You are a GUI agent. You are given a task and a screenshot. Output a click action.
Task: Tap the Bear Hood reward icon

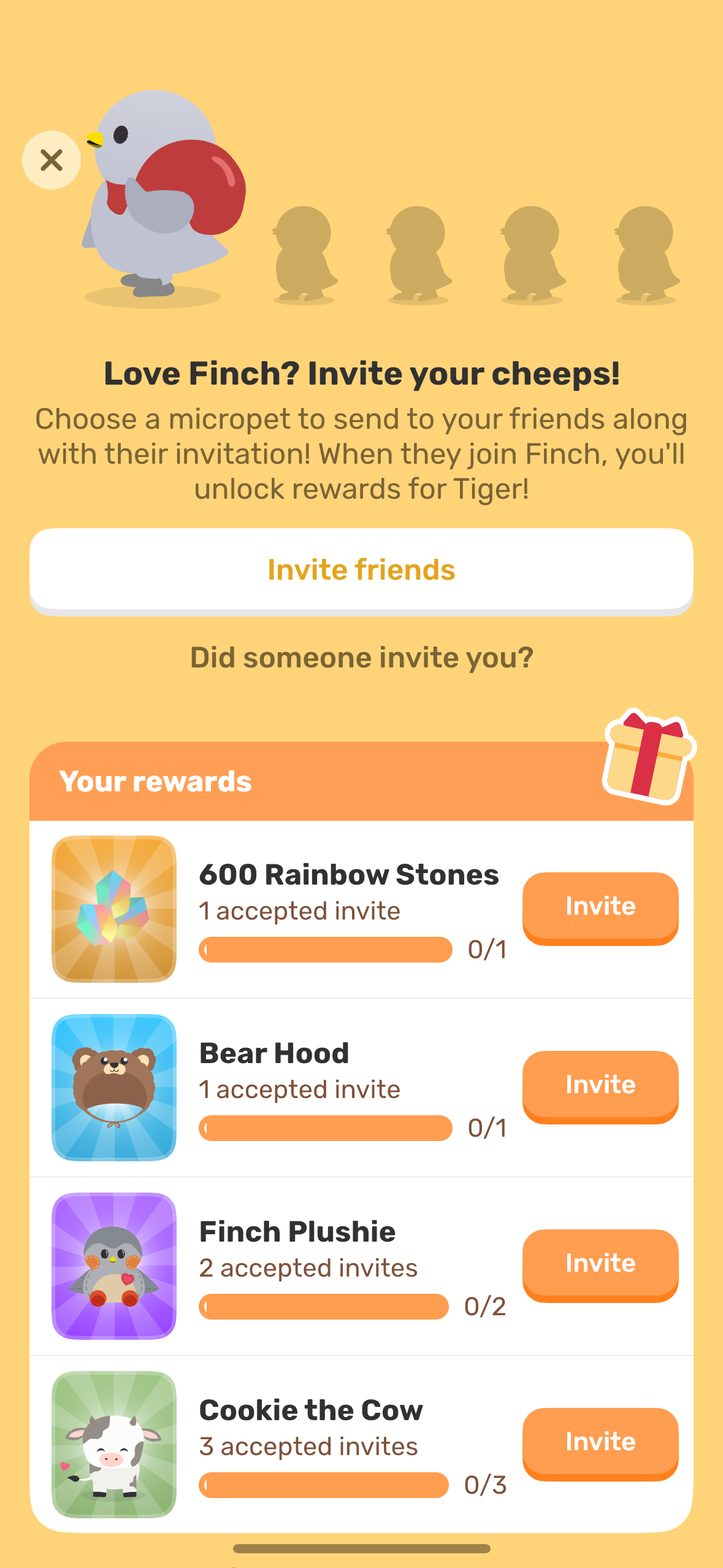click(x=114, y=1087)
